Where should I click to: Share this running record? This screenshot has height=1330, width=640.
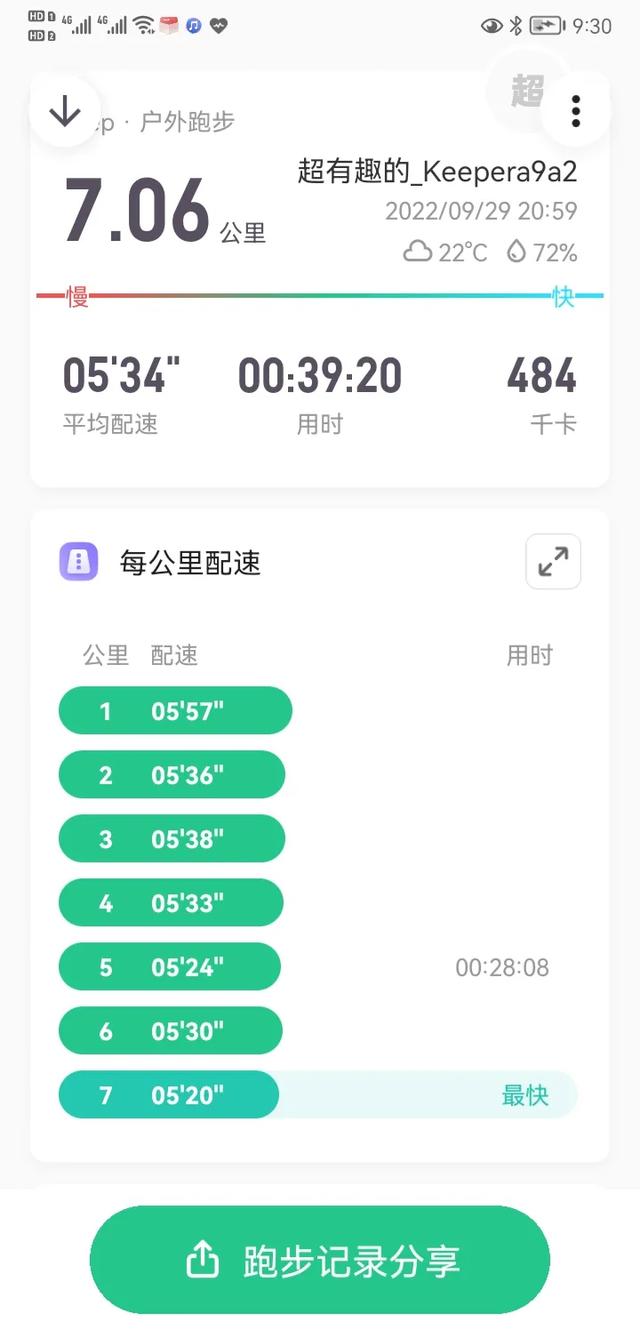pos(320,1260)
